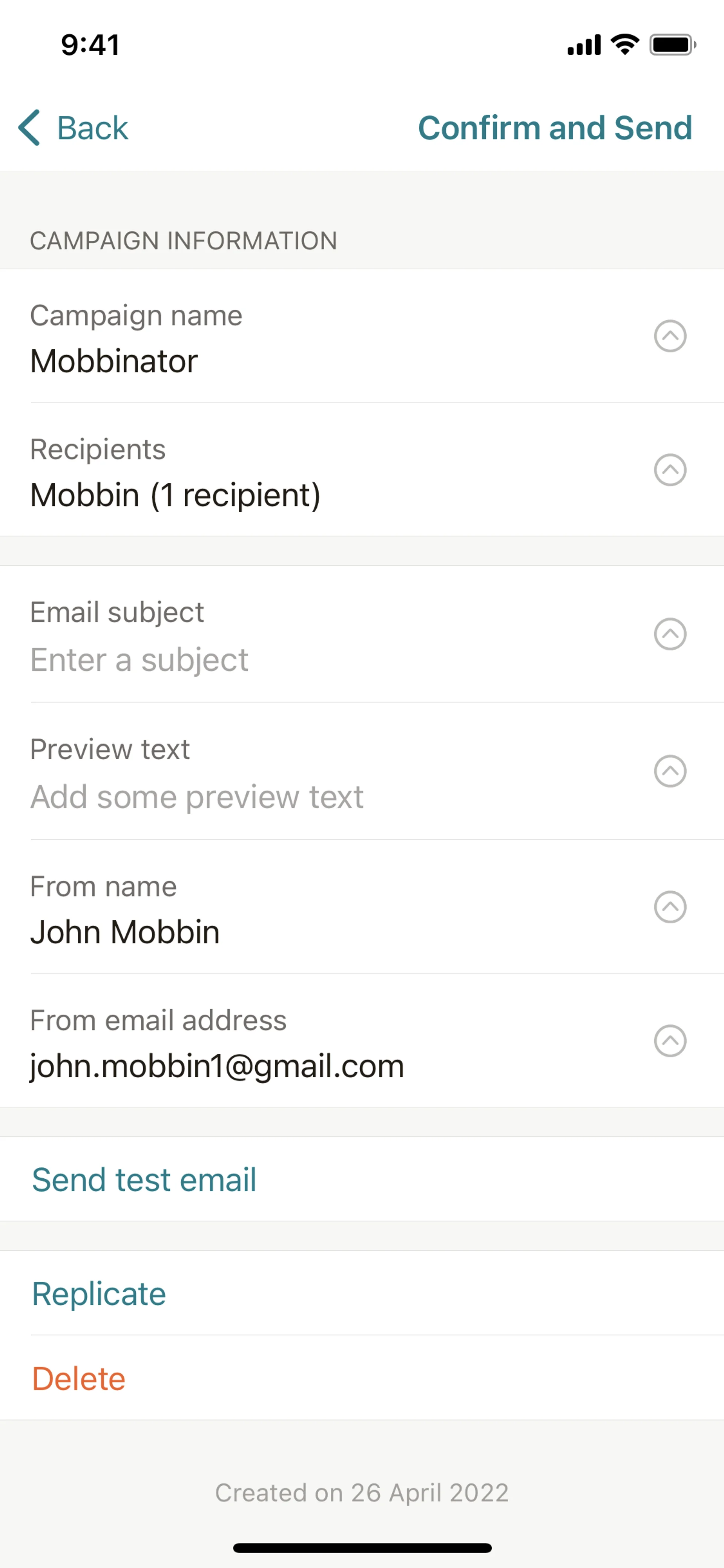This screenshot has width=724, height=1568.
Task: Send a test email
Action: [x=144, y=1179]
